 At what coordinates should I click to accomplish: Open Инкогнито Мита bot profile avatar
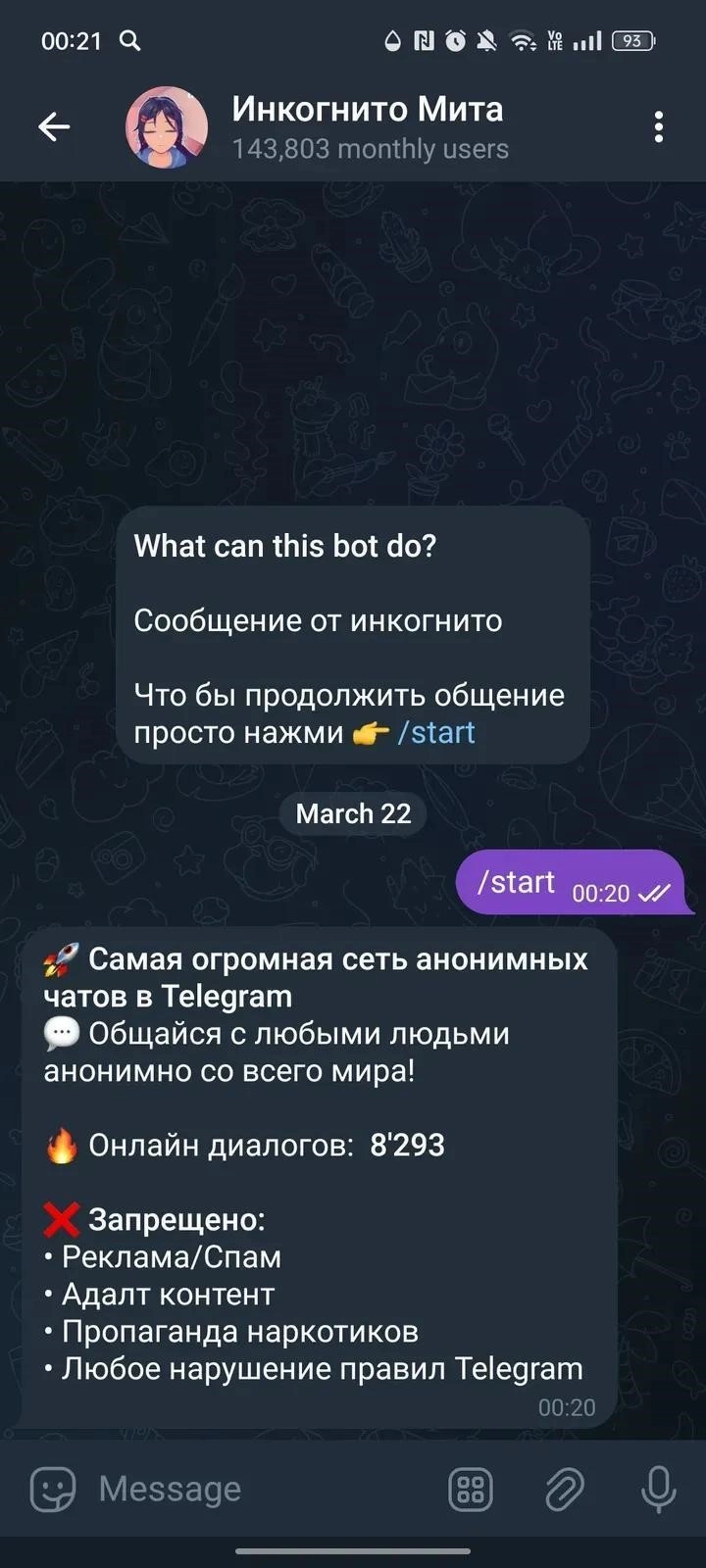coord(166,127)
